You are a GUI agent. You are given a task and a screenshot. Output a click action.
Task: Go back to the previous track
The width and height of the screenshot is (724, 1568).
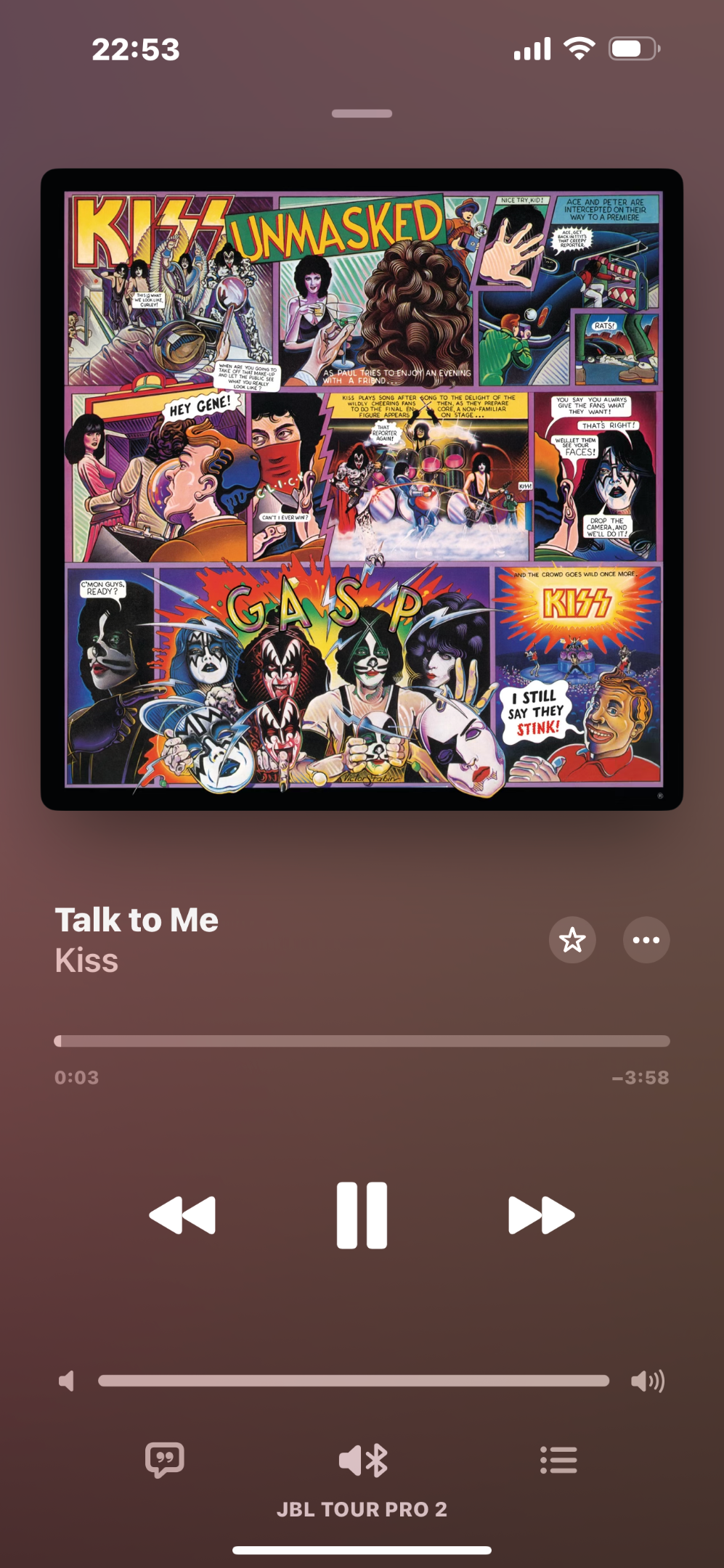pos(182,1215)
